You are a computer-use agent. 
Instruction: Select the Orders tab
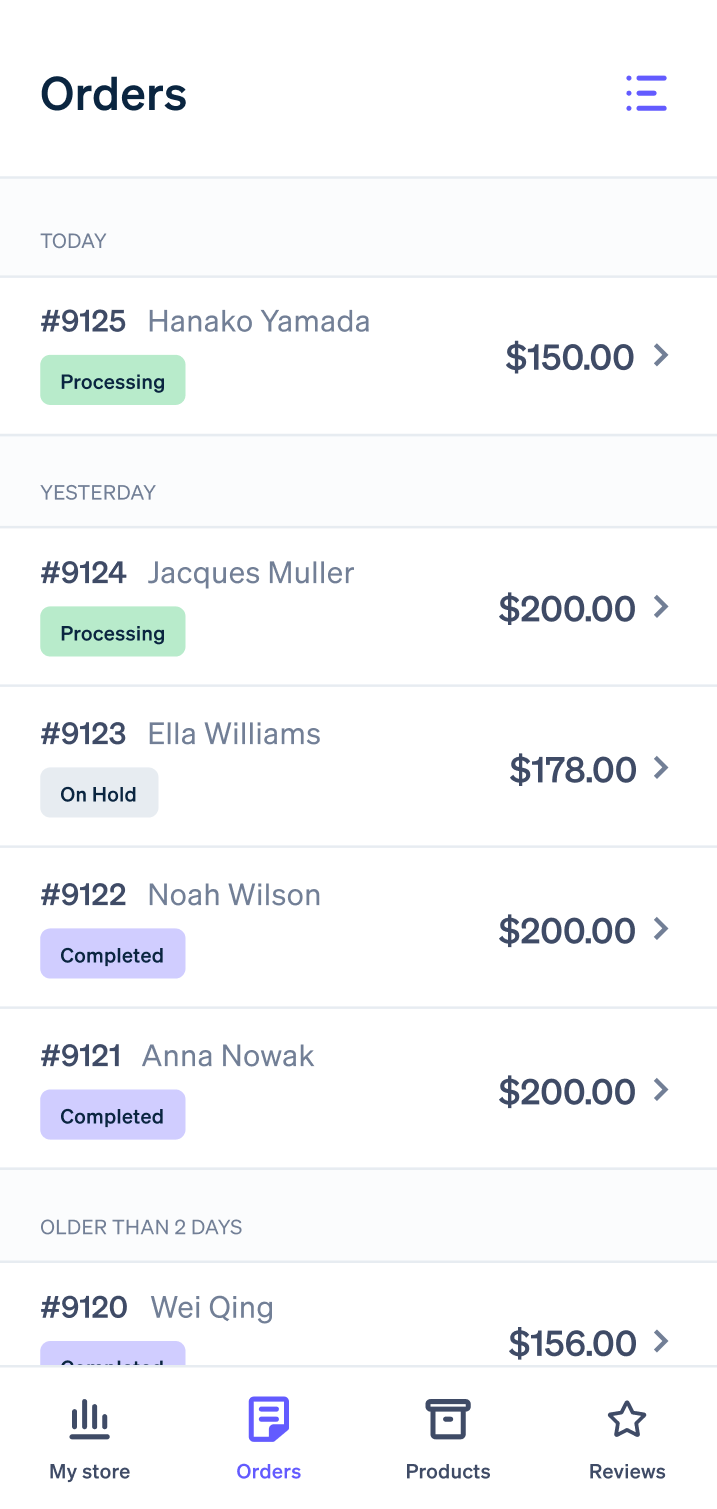(x=269, y=1440)
